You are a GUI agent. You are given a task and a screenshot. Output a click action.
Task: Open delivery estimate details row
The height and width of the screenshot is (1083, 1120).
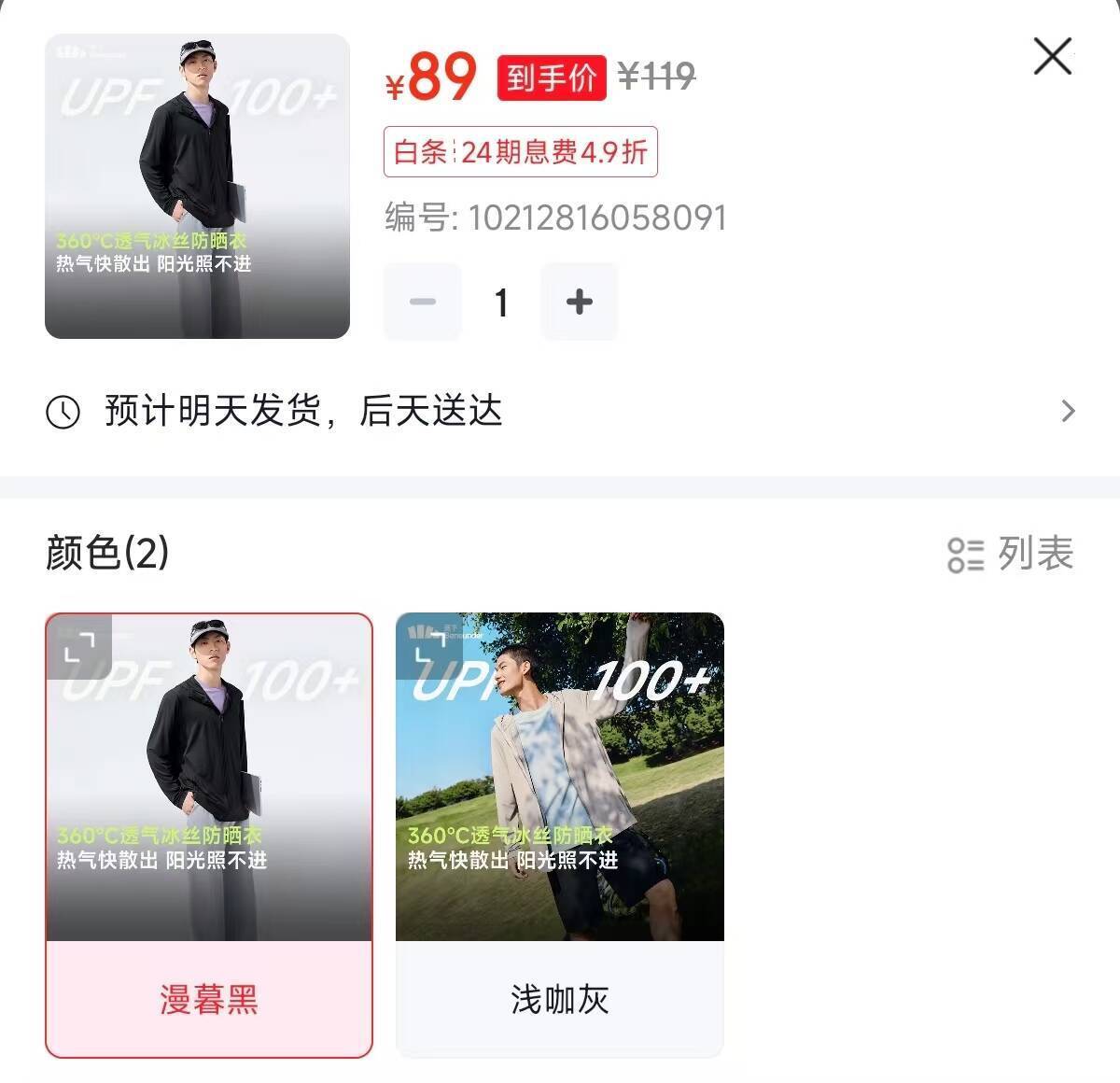click(560, 411)
